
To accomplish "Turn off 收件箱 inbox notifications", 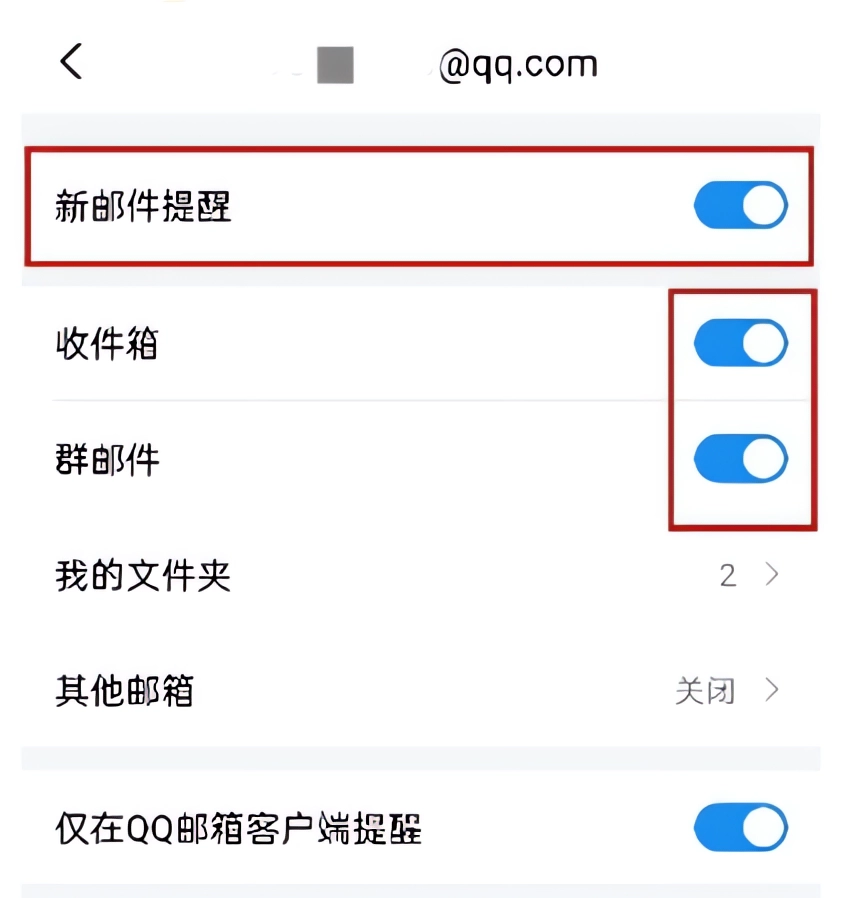I will click(x=740, y=342).
